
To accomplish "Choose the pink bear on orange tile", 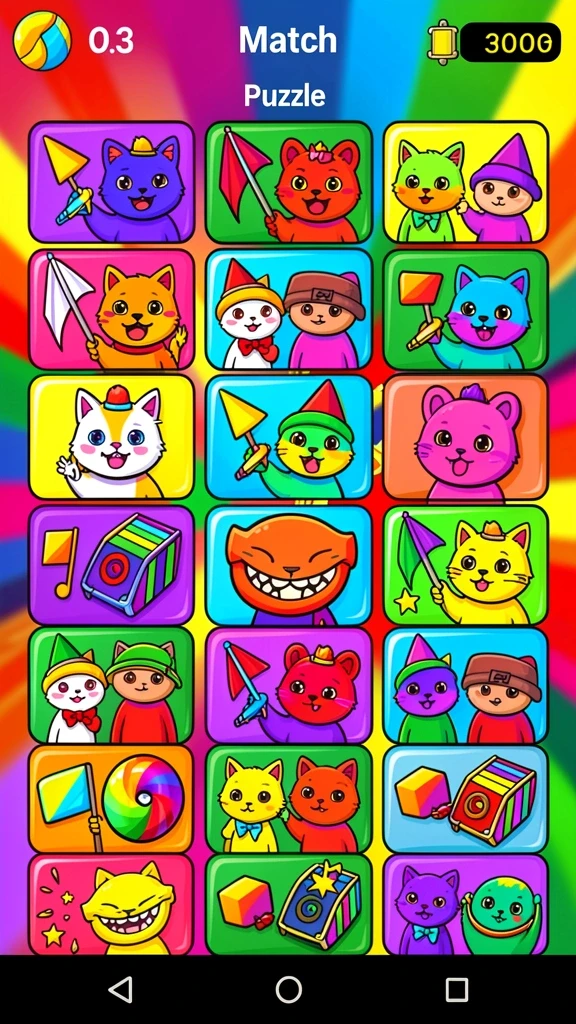I will 466,437.
